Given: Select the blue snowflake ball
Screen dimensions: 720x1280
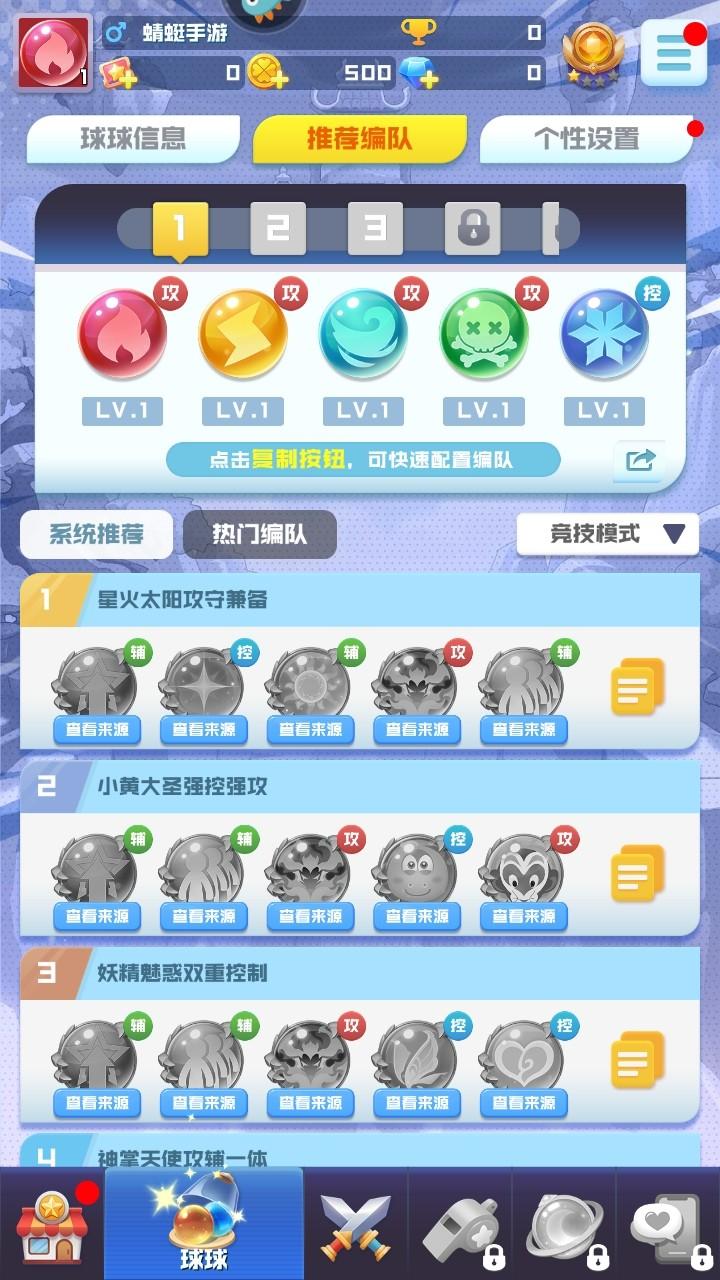Looking at the screenshot, I should point(604,334).
